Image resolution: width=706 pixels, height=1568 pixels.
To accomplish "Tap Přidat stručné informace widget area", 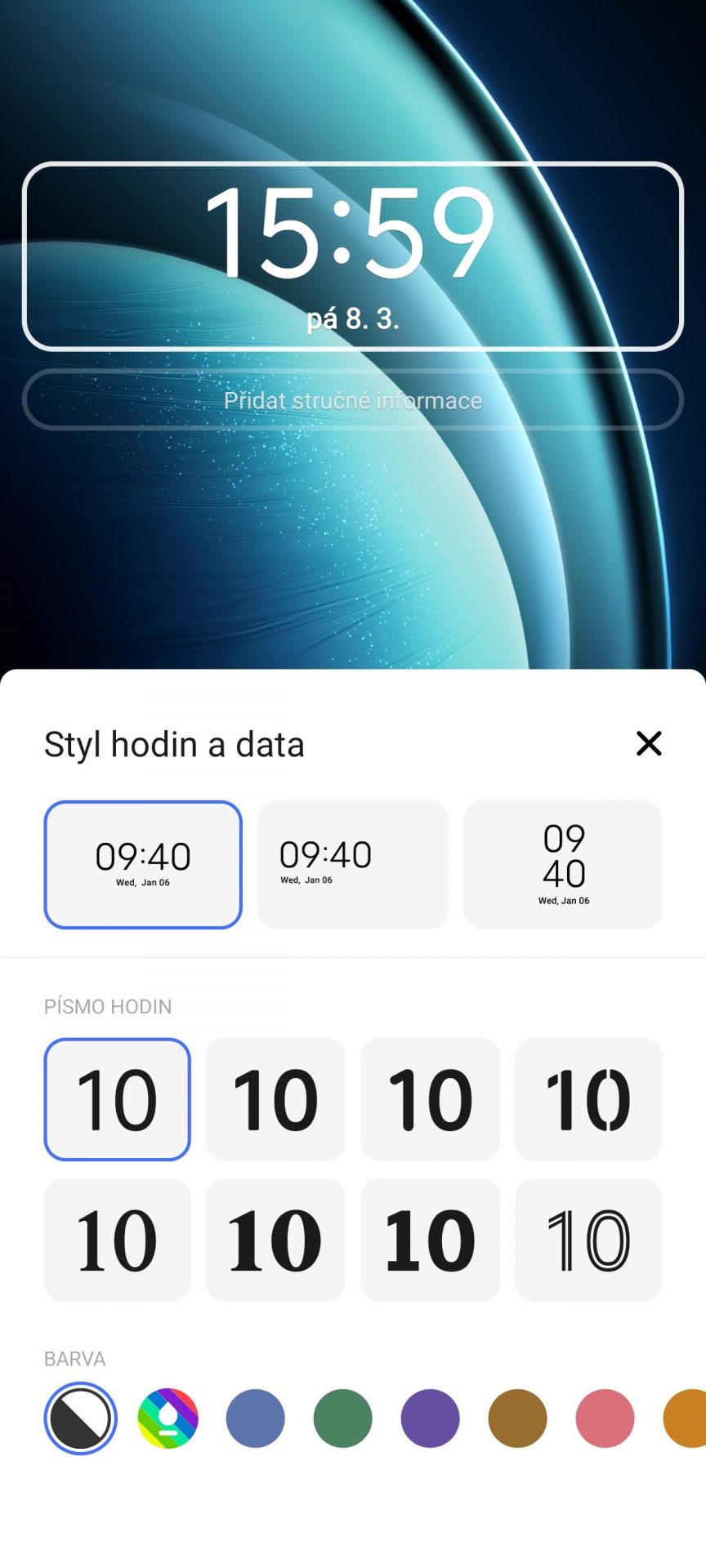I will coord(353,400).
